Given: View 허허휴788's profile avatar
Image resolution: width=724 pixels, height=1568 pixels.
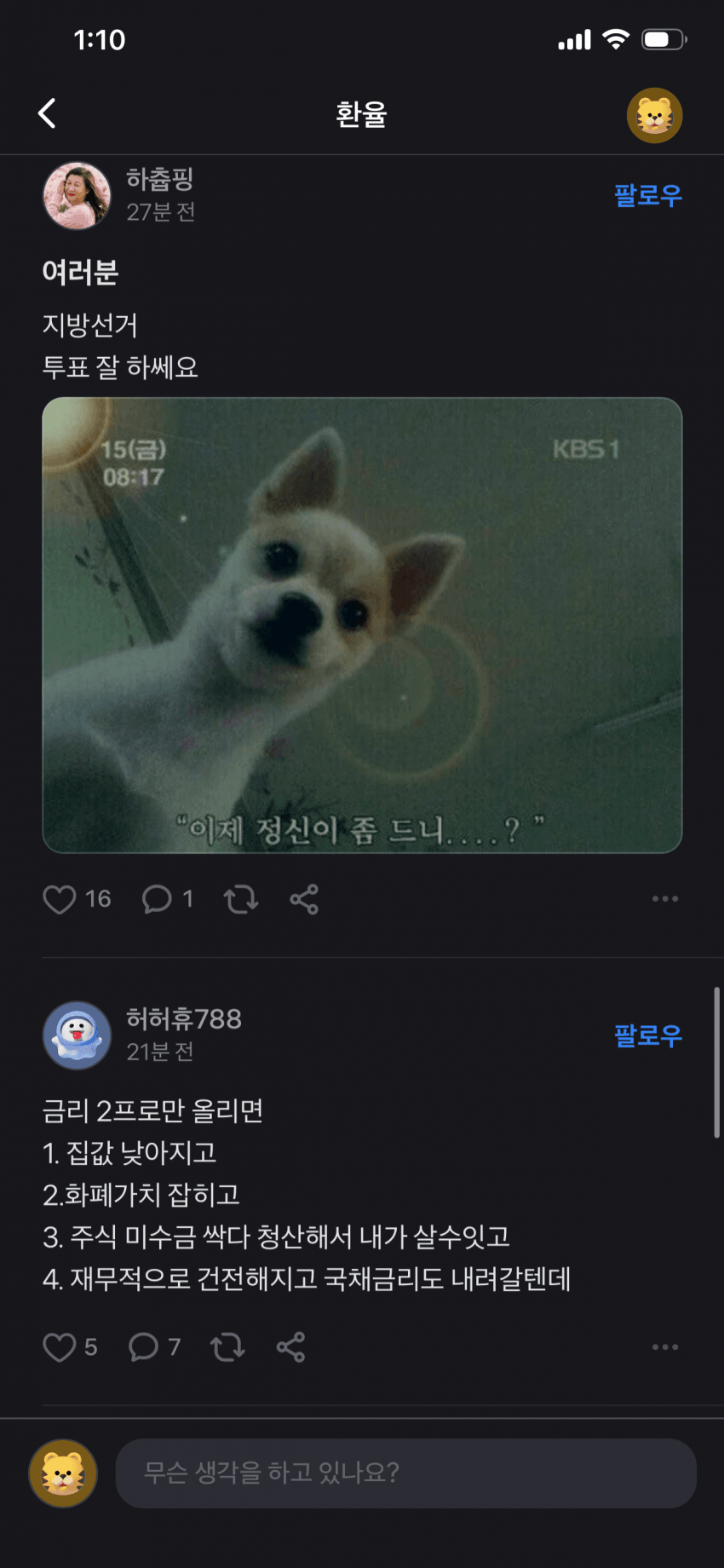Looking at the screenshot, I should pyautogui.click(x=77, y=1035).
